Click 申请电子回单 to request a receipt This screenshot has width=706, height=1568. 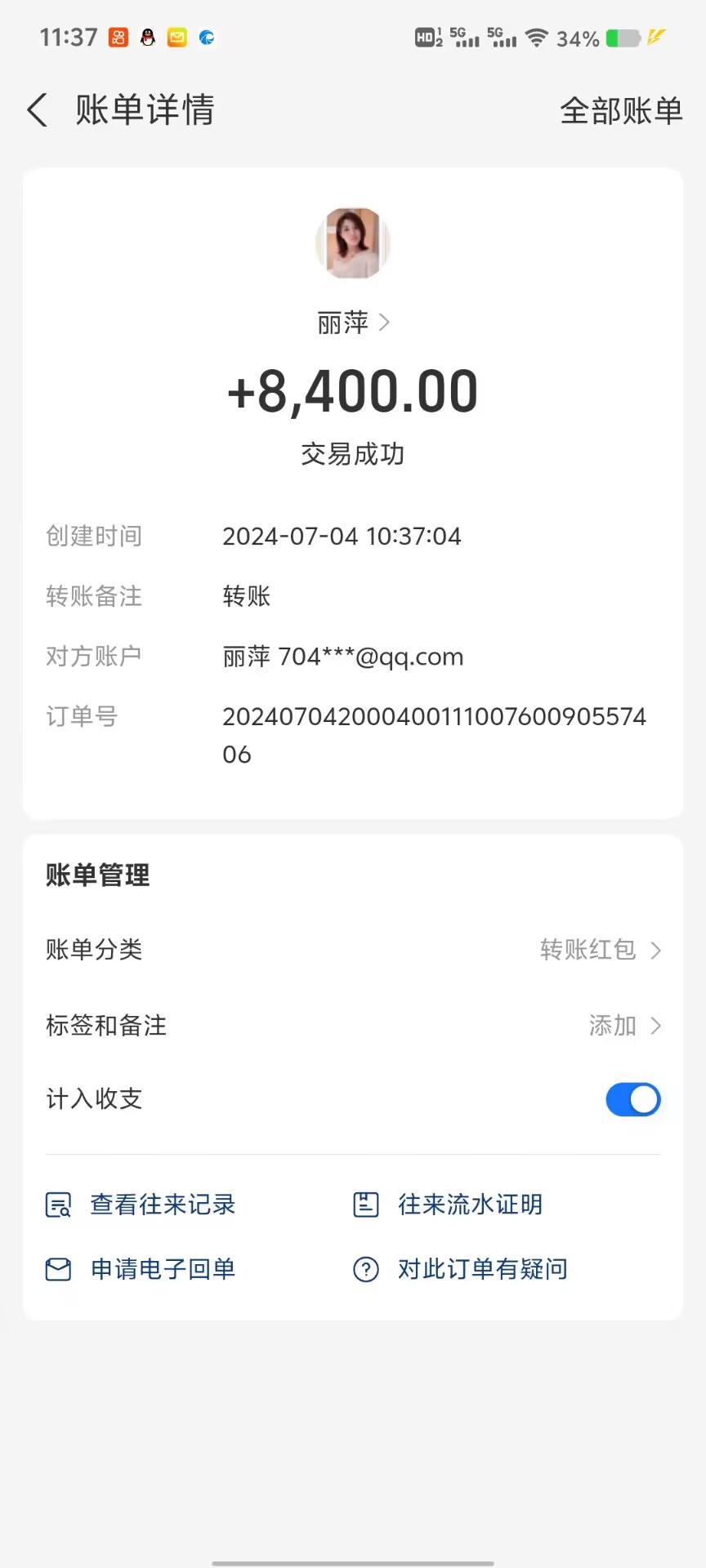(163, 1269)
